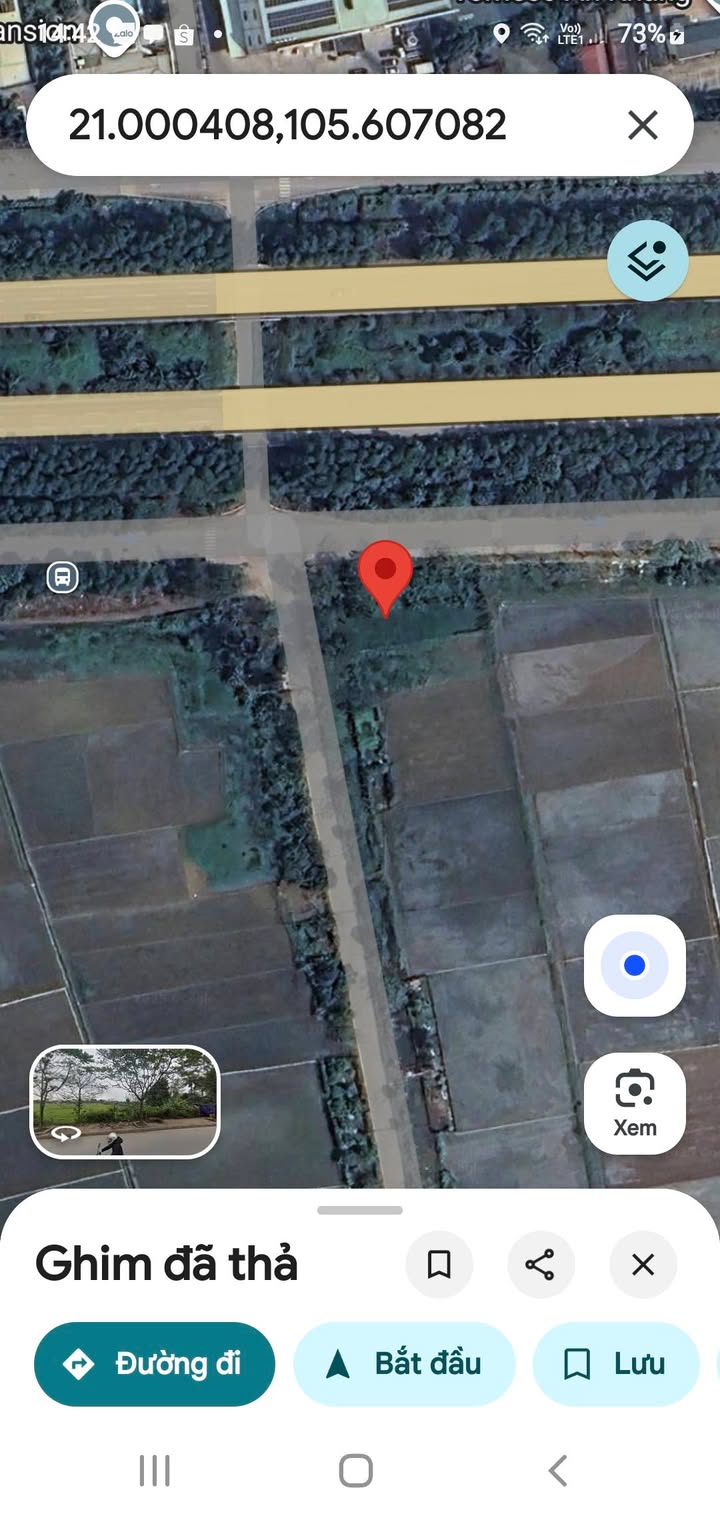Start navigation with Bắt đầu
The height and width of the screenshot is (1520, 720).
point(404,1364)
